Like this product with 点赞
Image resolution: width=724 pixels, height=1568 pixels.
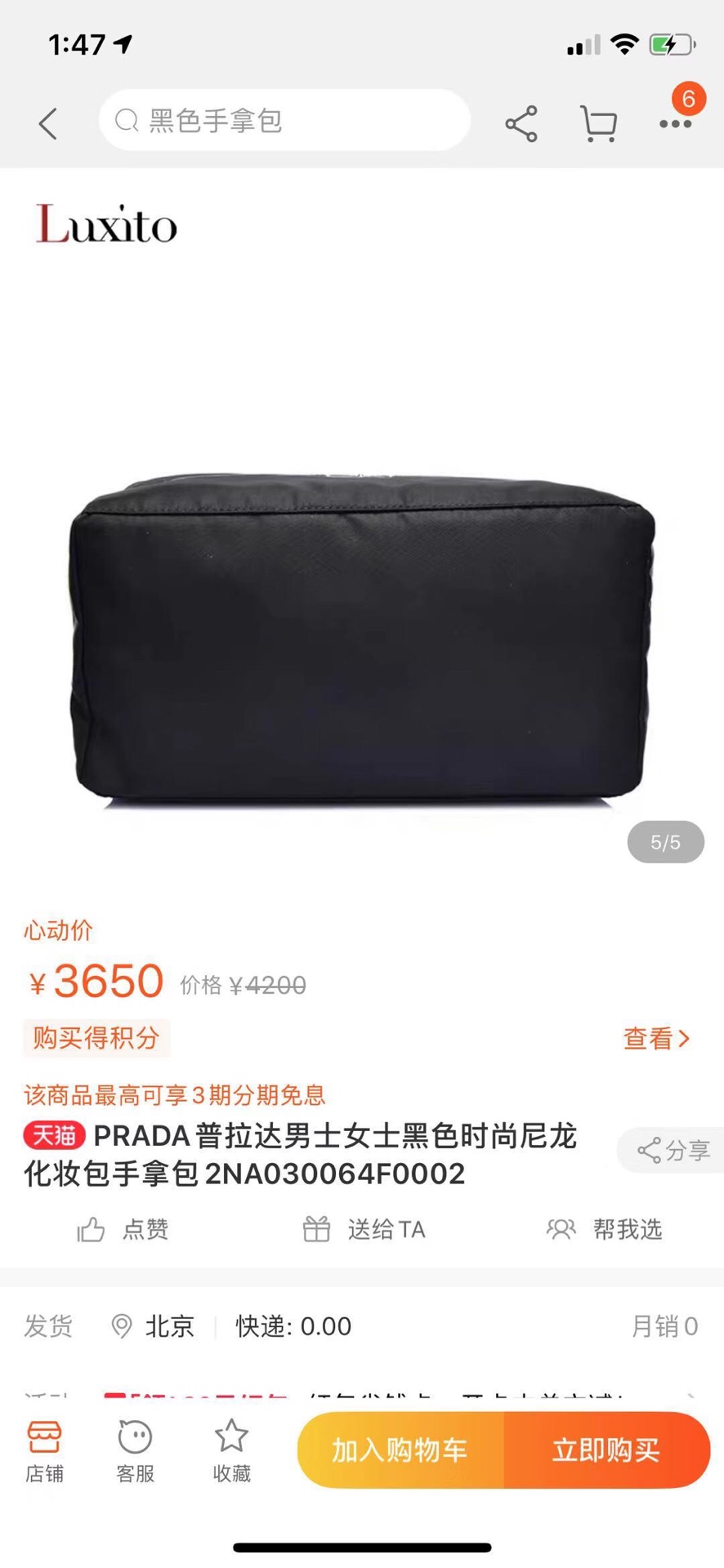pyautogui.click(x=123, y=1229)
